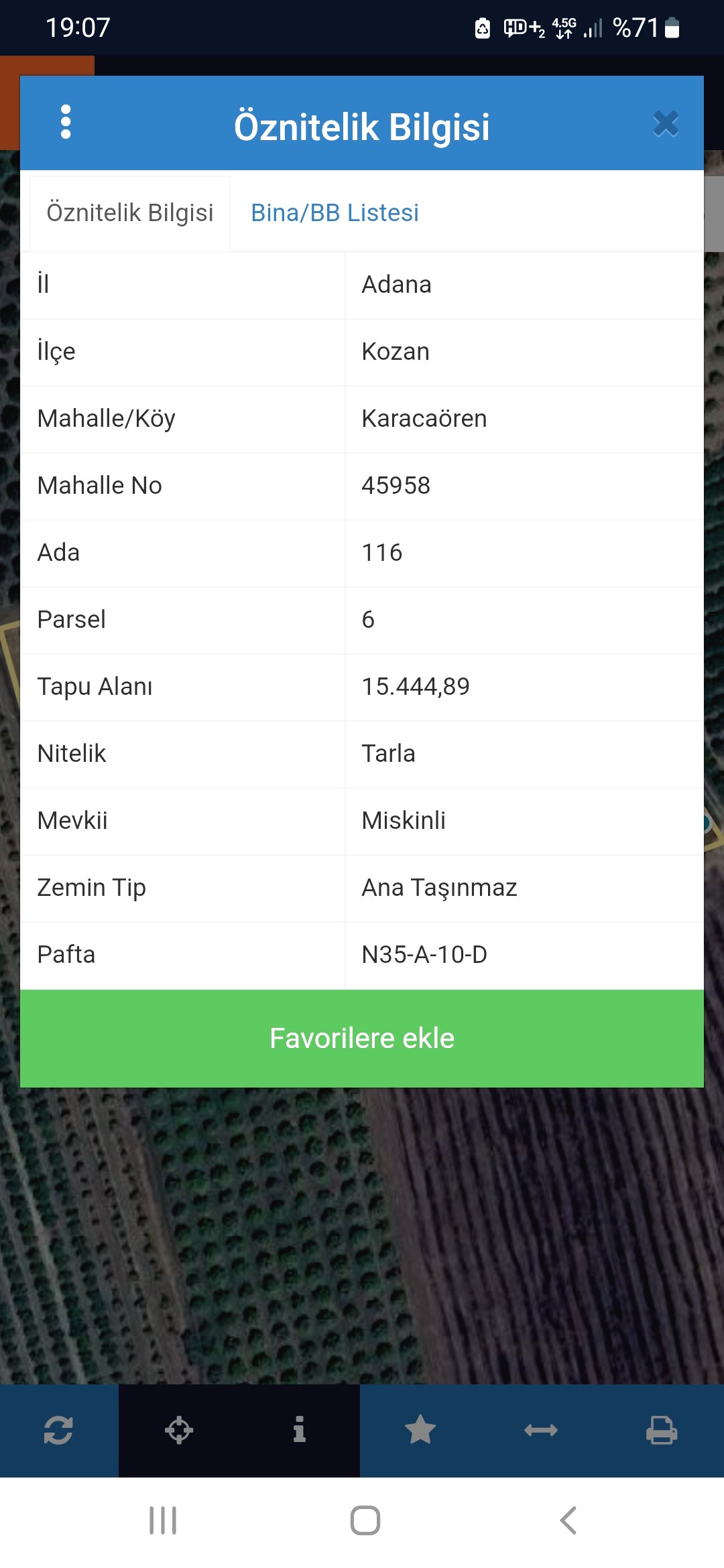724x1568 pixels.
Task: Switch to the Bina/BB Listesi tab
Action: click(335, 212)
